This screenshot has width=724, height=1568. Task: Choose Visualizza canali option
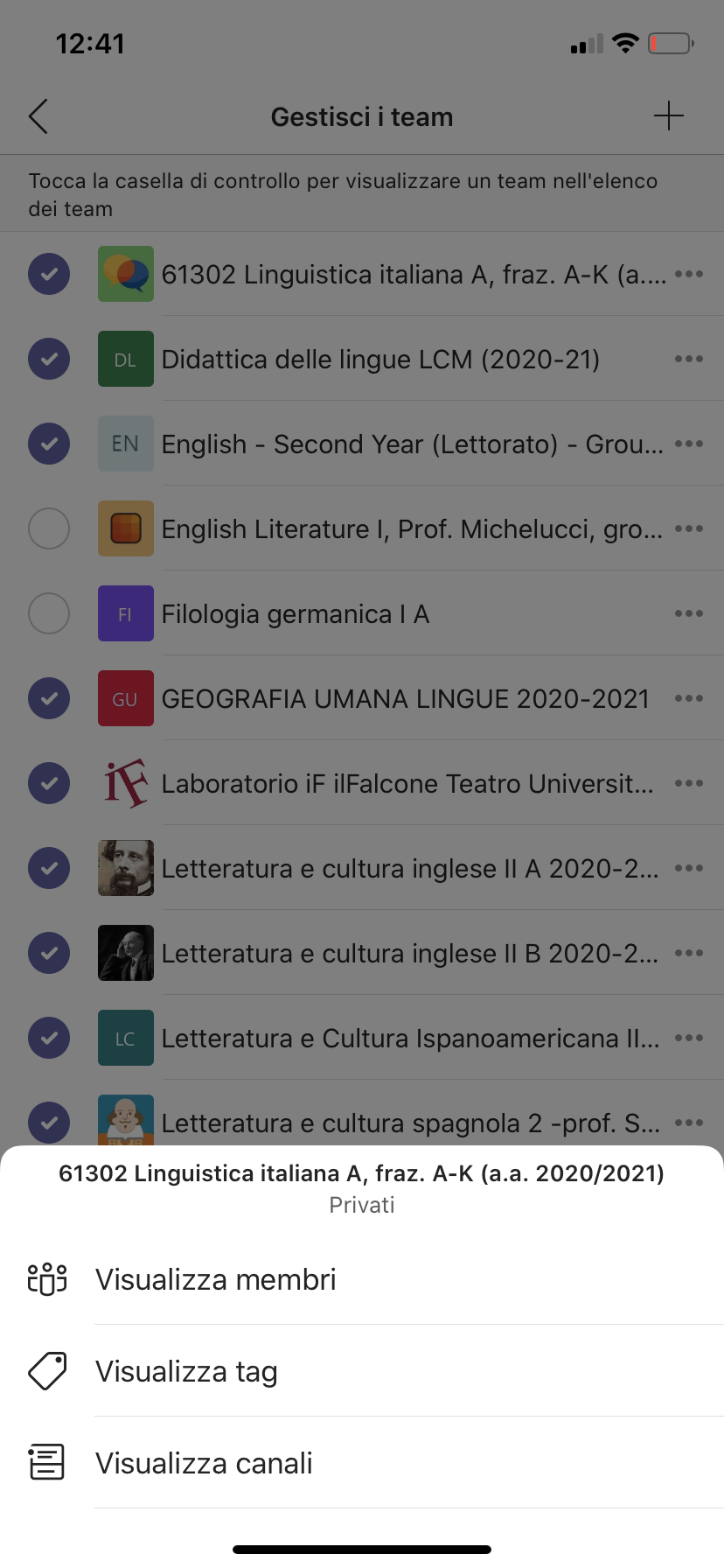(x=204, y=1463)
